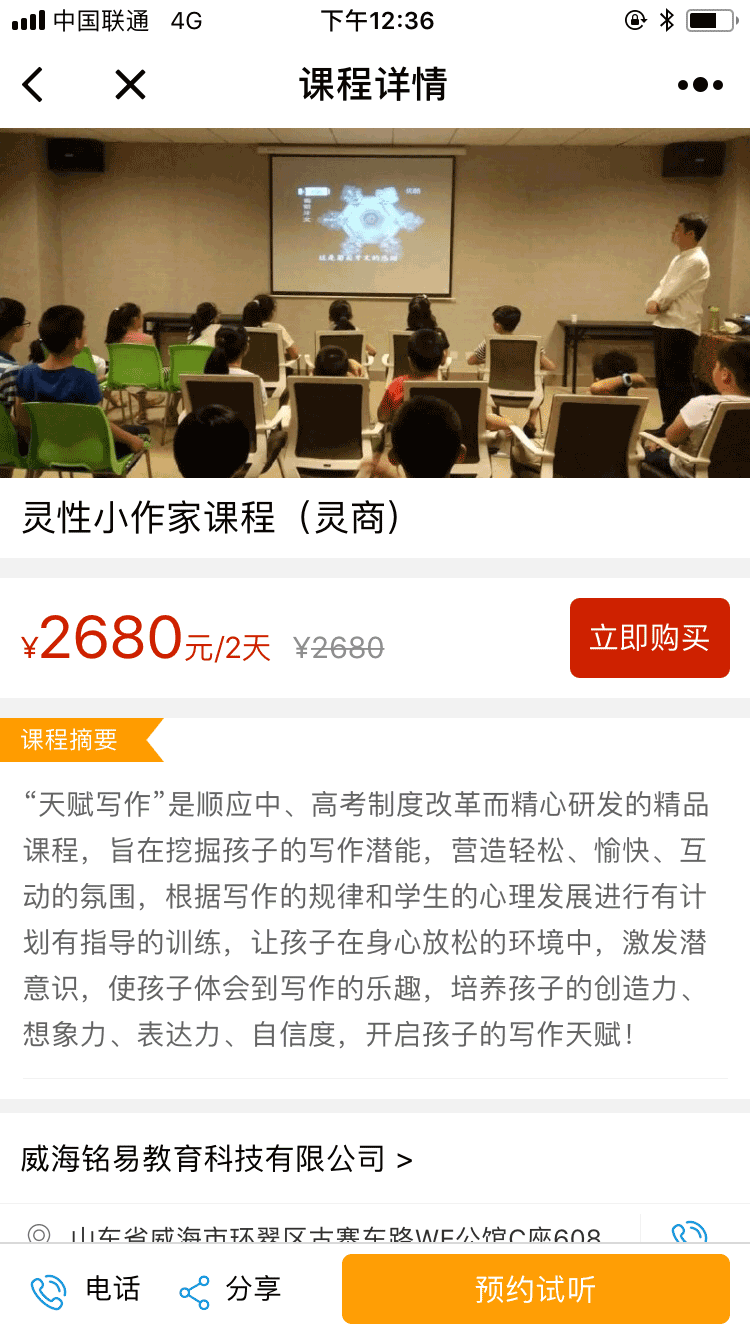Tap 立即购买 to buy the course
This screenshot has height=1334, width=750.
coord(649,638)
